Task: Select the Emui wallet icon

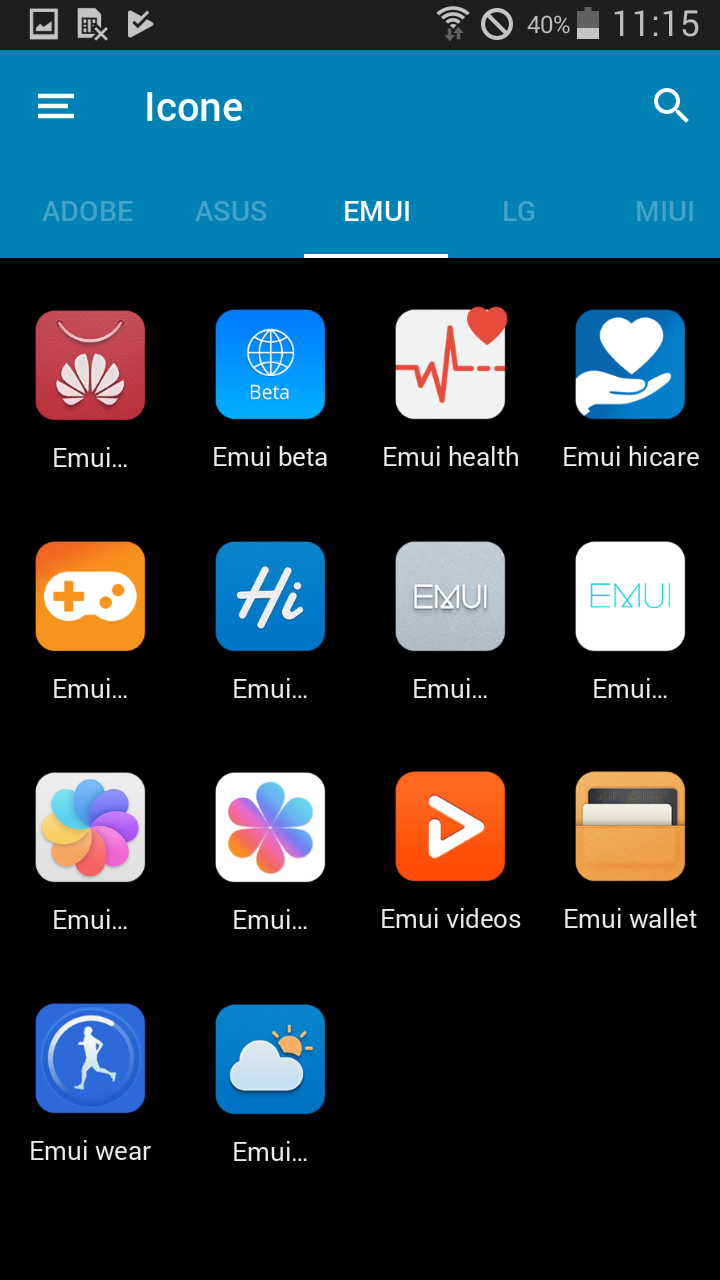Action: click(x=630, y=827)
